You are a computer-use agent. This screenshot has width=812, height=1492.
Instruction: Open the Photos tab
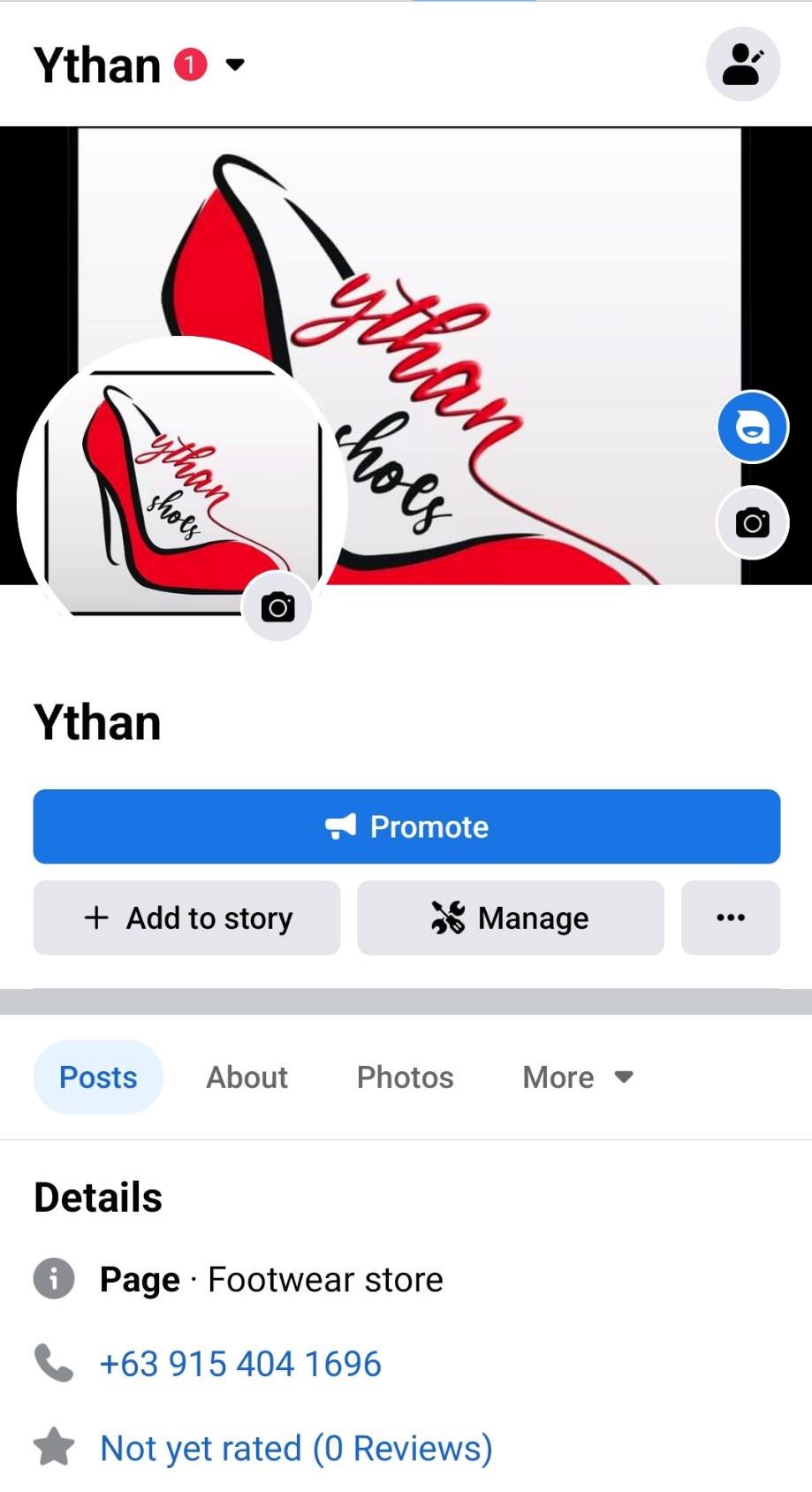click(405, 1077)
